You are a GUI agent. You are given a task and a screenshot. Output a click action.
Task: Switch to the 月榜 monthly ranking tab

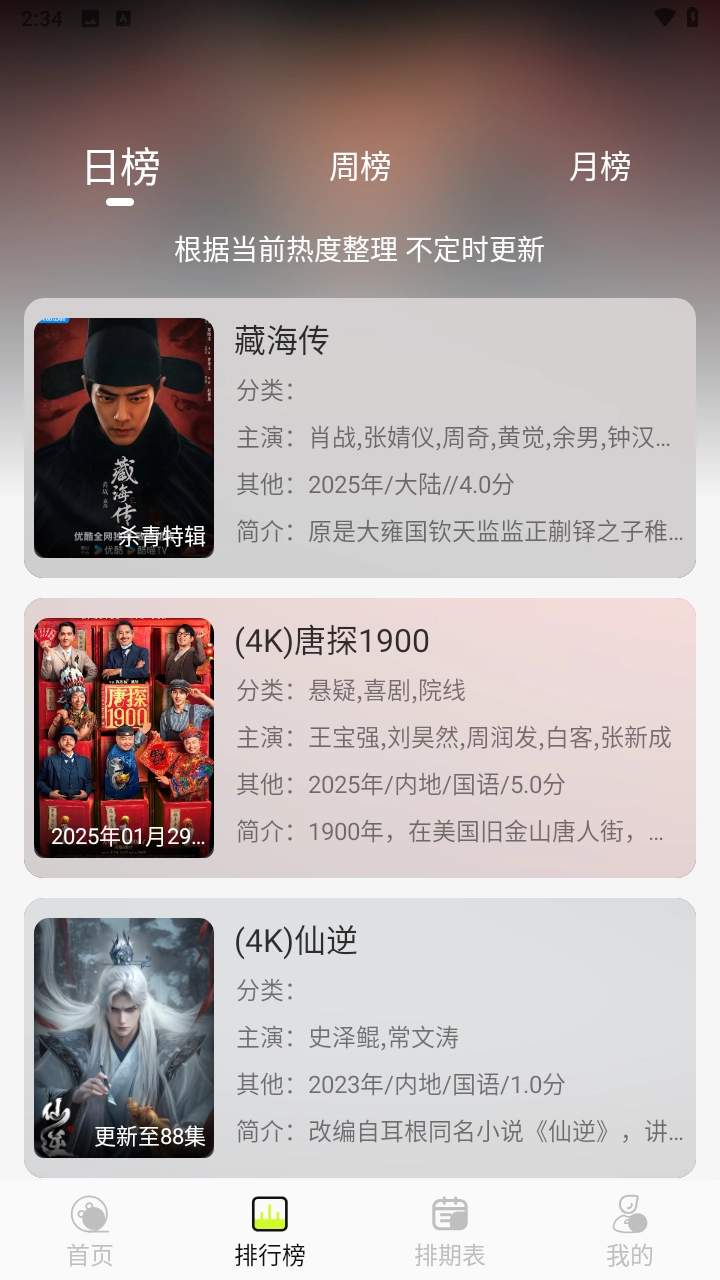pyautogui.click(x=600, y=170)
